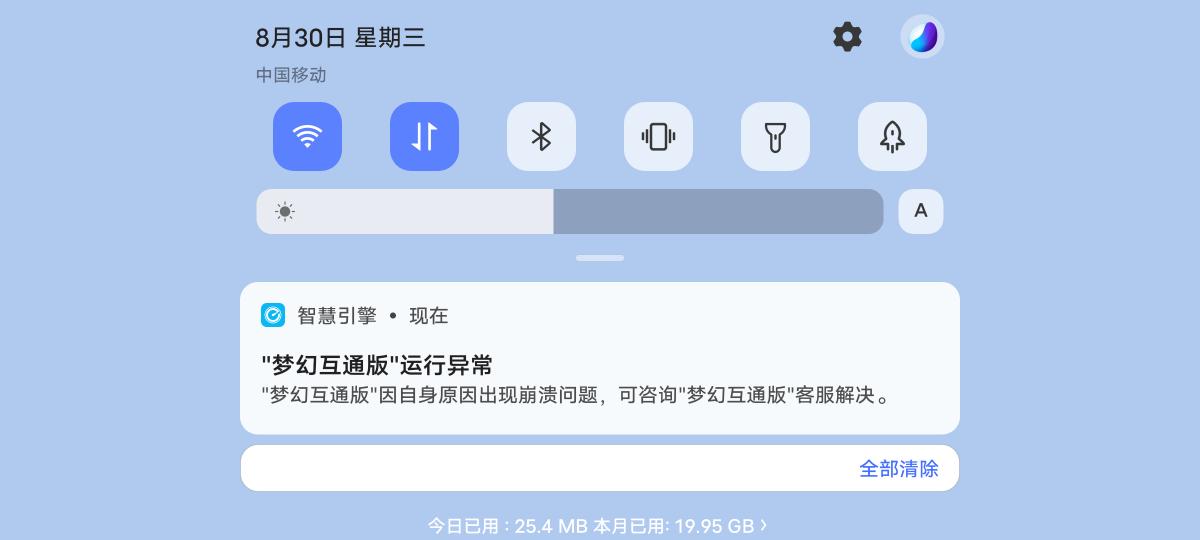Set brightness using the brightness slider

point(569,211)
